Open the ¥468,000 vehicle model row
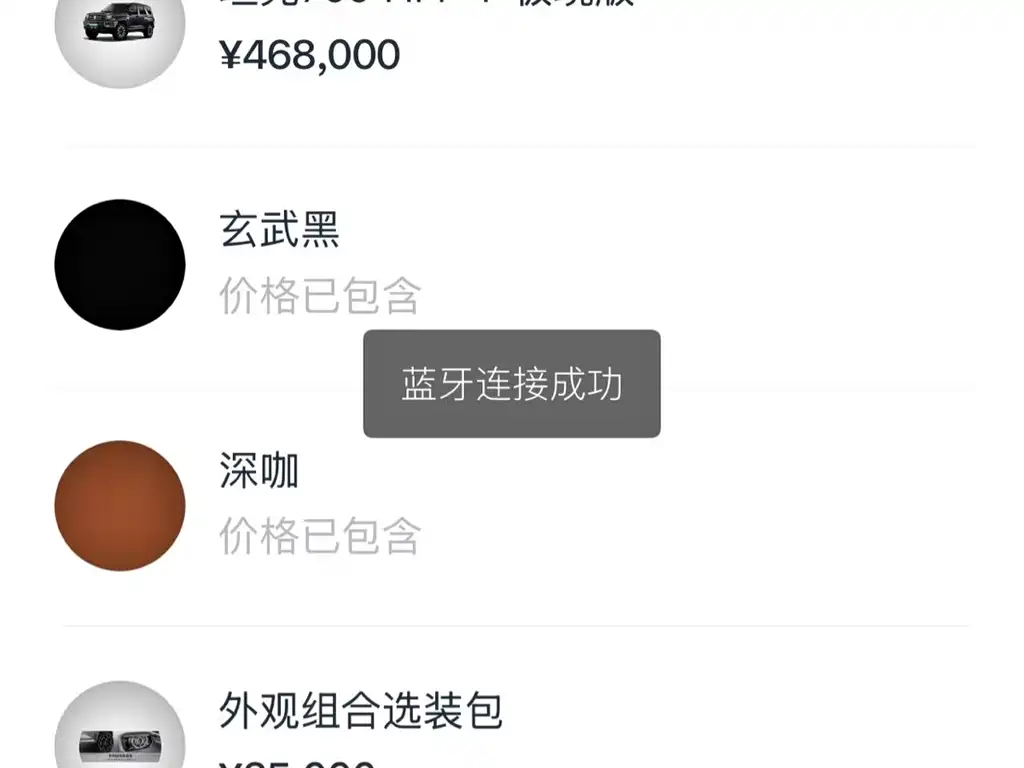Viewport: 1024px width, 768px height. 310,53
